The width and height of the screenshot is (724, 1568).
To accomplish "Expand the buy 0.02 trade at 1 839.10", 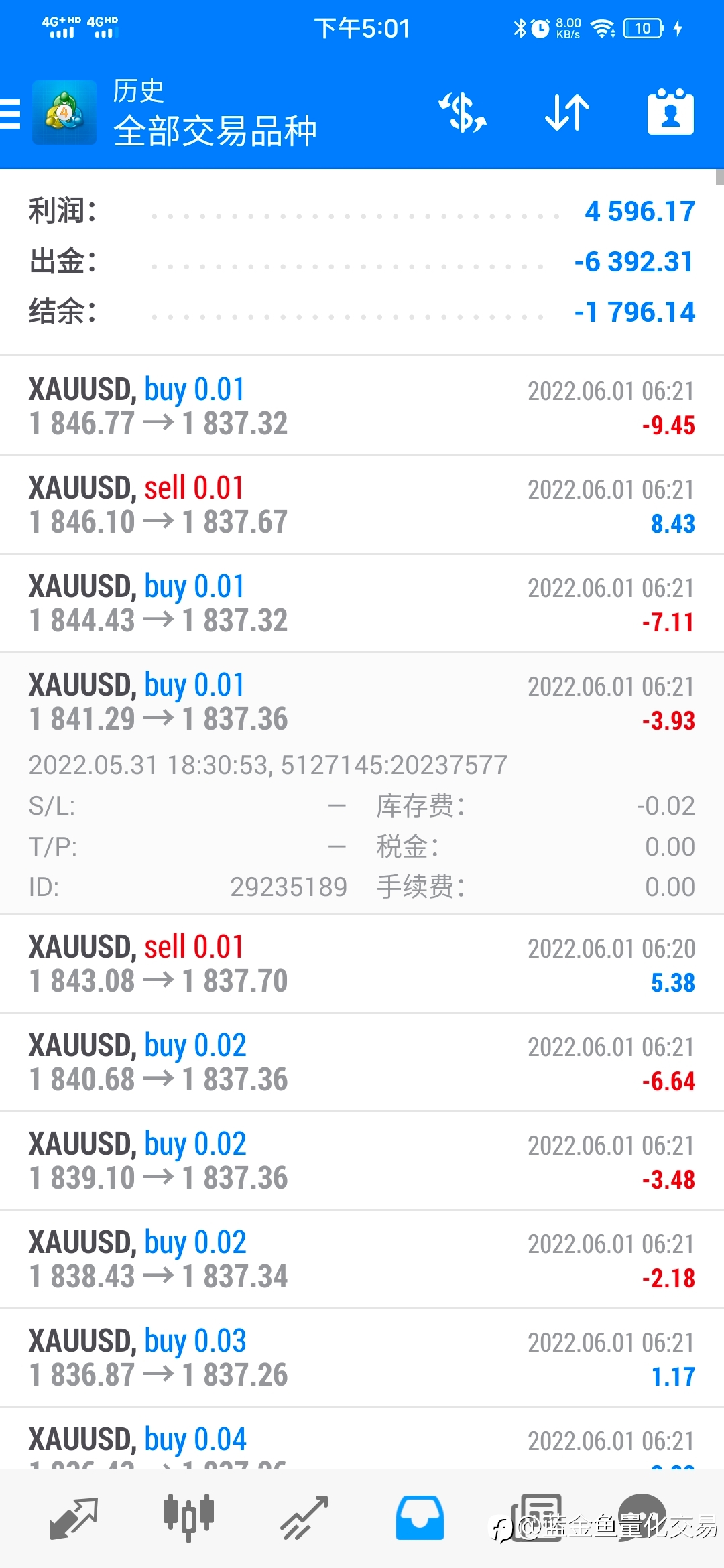I will click(362, 1161).
